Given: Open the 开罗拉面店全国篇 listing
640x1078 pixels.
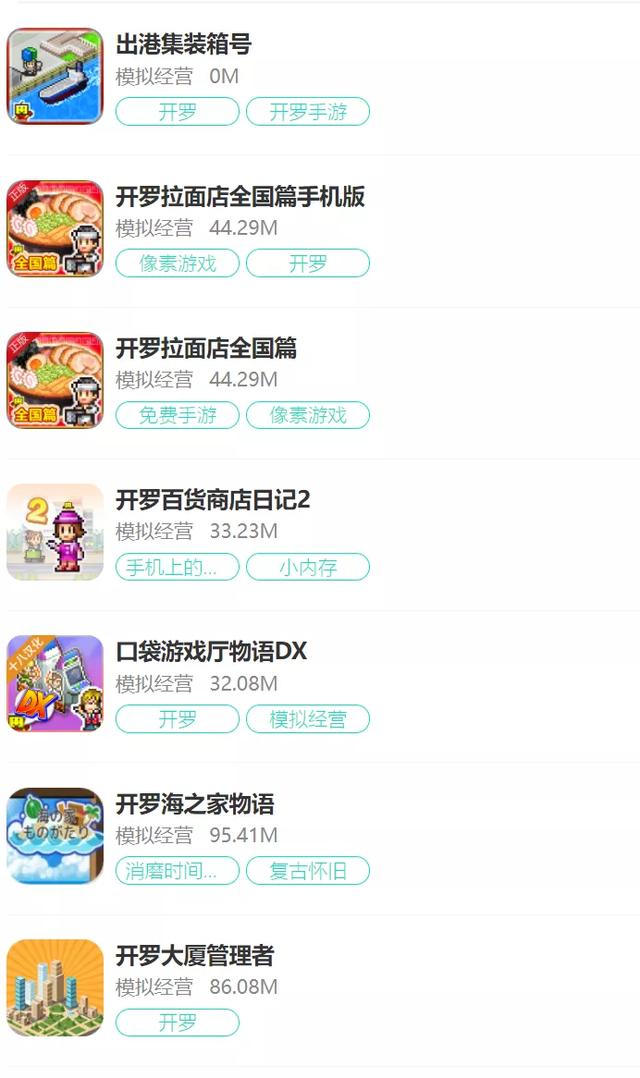Looking at the screenshot, I should click(x=206, y=349).
